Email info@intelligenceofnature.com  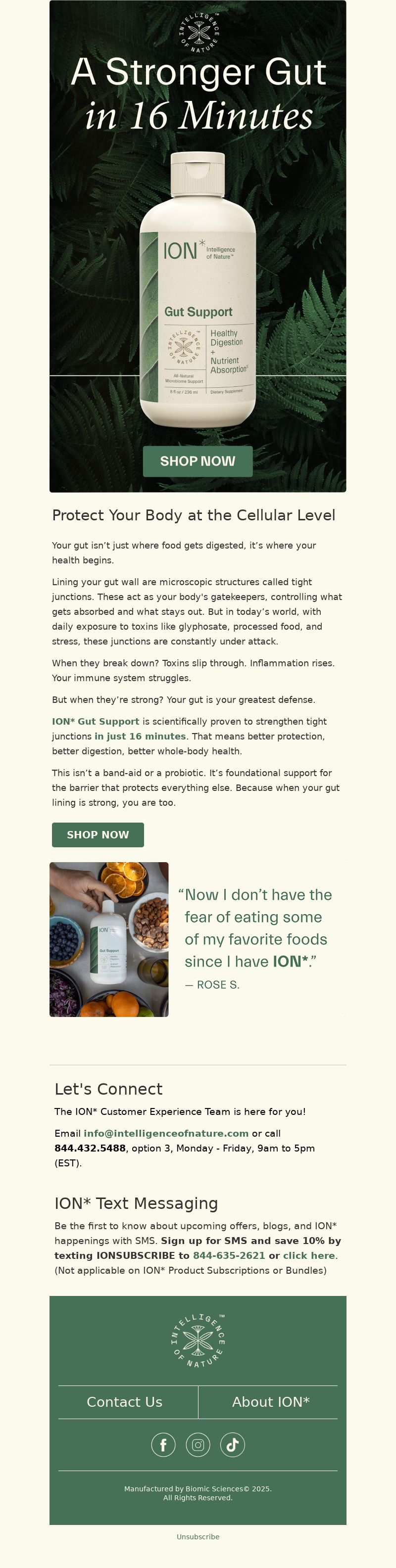pyautogui.click(x=166, y=1133)
